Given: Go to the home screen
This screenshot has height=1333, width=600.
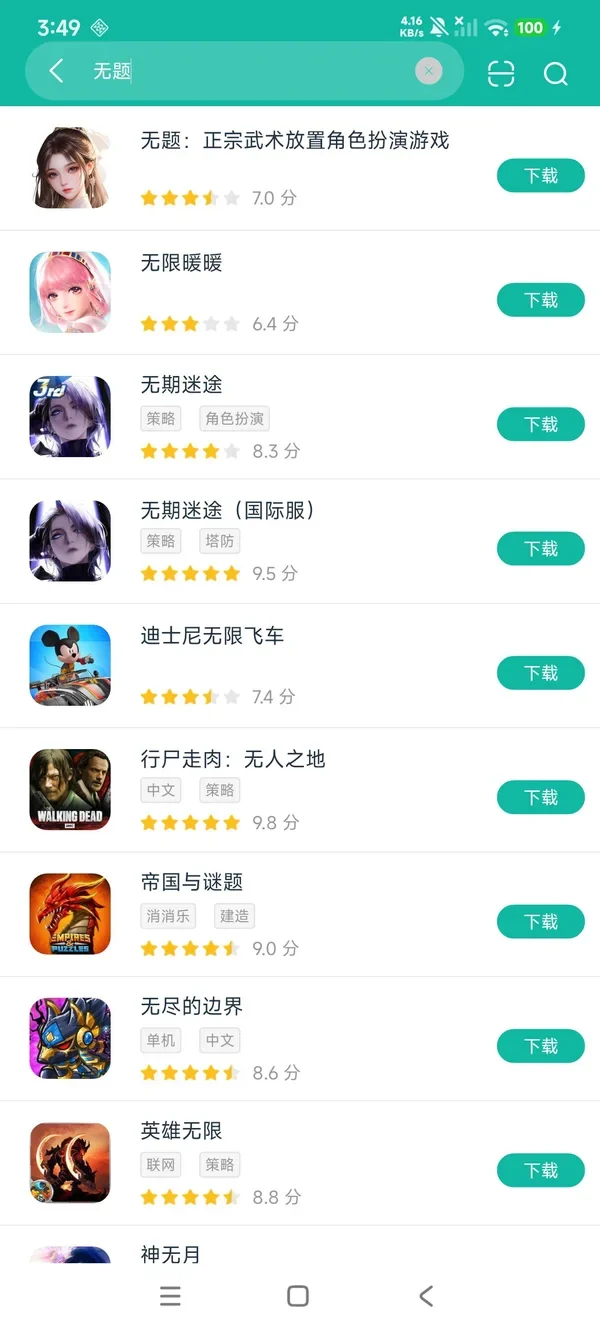Looking at the screenshot, I should [x=298, y=1296].
